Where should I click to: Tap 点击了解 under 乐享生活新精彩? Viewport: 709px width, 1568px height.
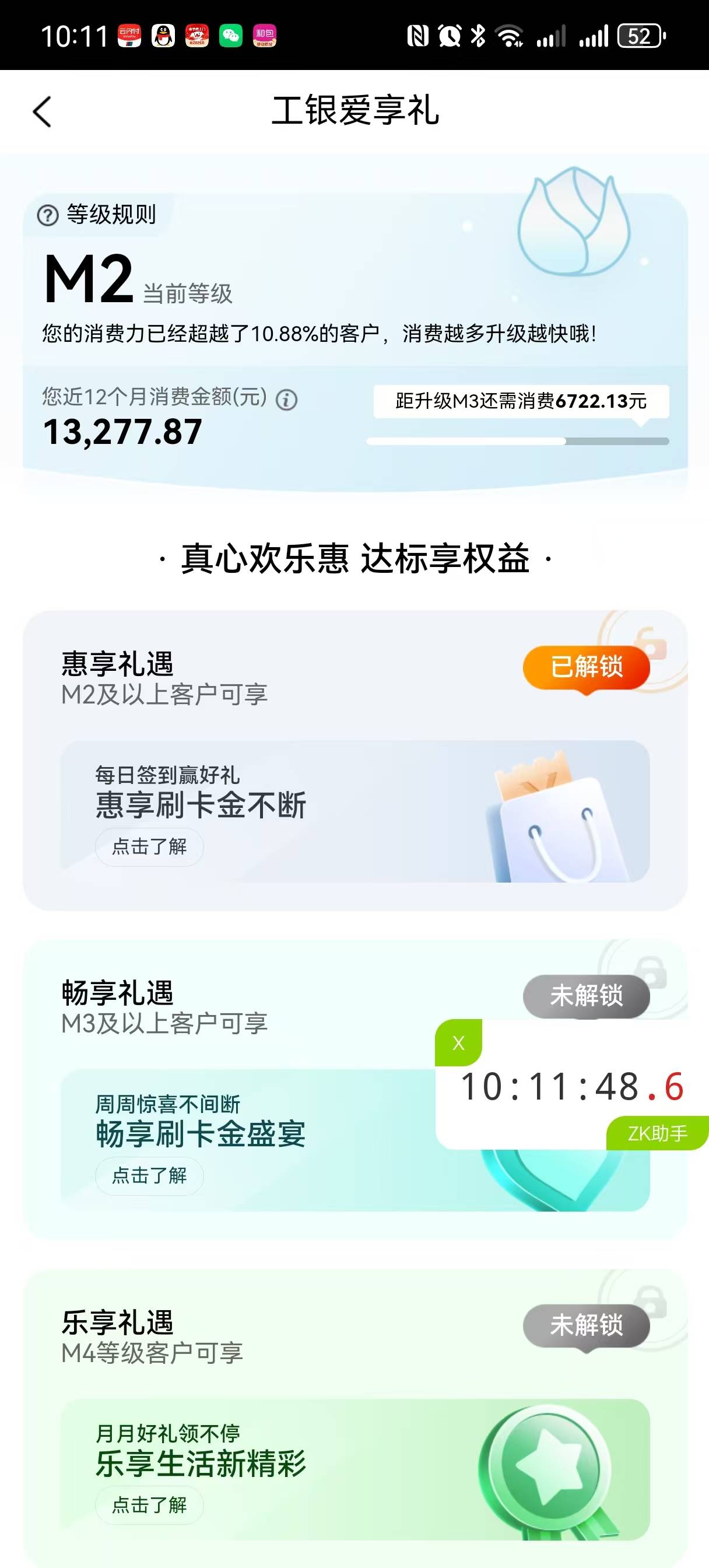(x=149, y=1504)
